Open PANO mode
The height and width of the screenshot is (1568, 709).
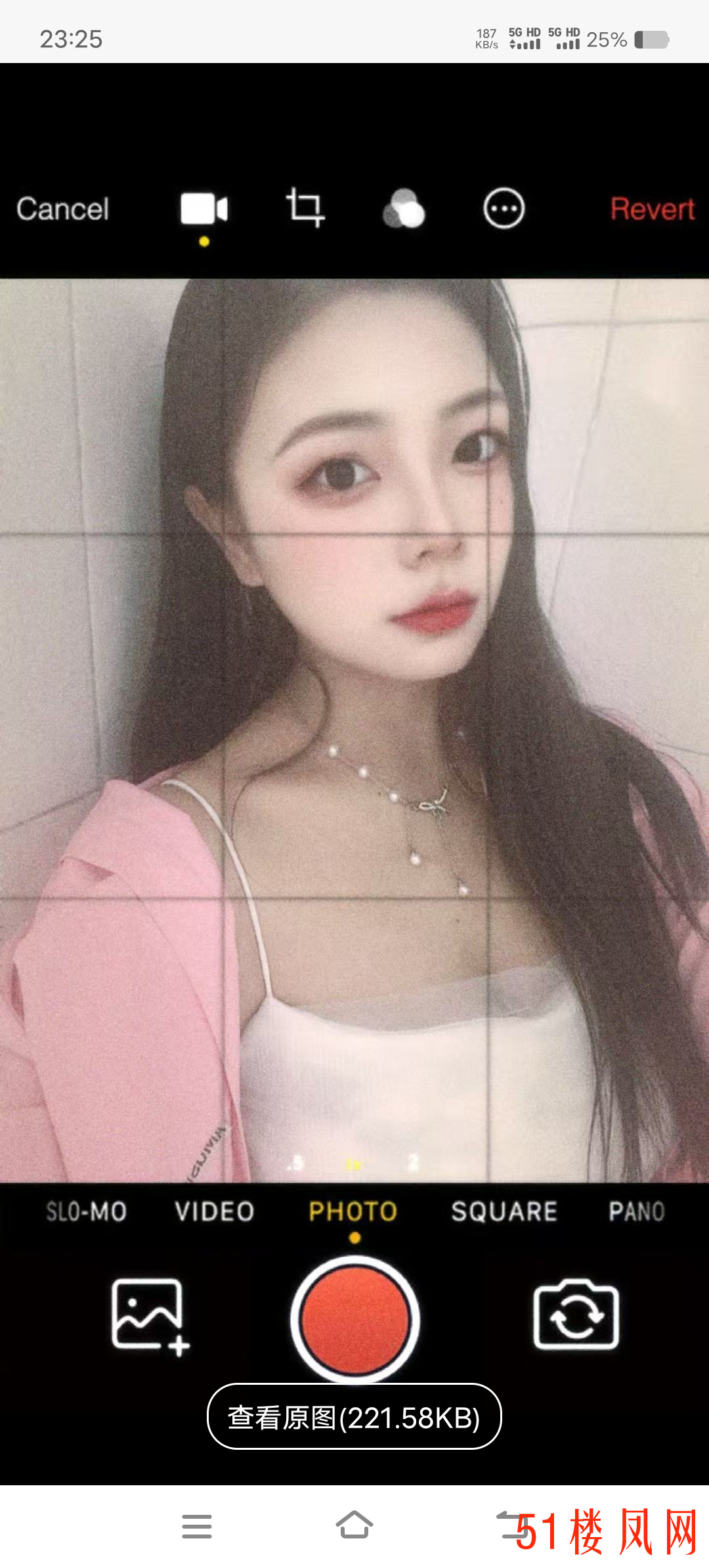coord(635,1211)
